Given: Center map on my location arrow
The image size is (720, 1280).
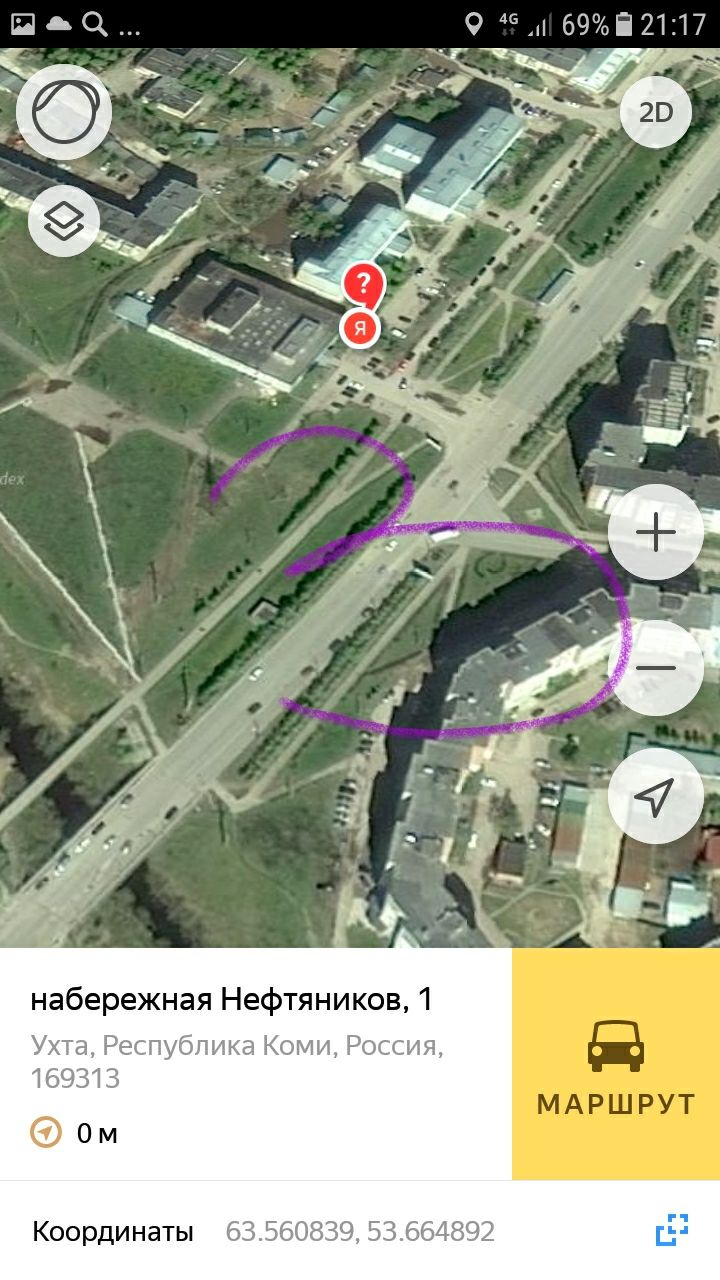Looking at the screenshot, I should (656, 796).
